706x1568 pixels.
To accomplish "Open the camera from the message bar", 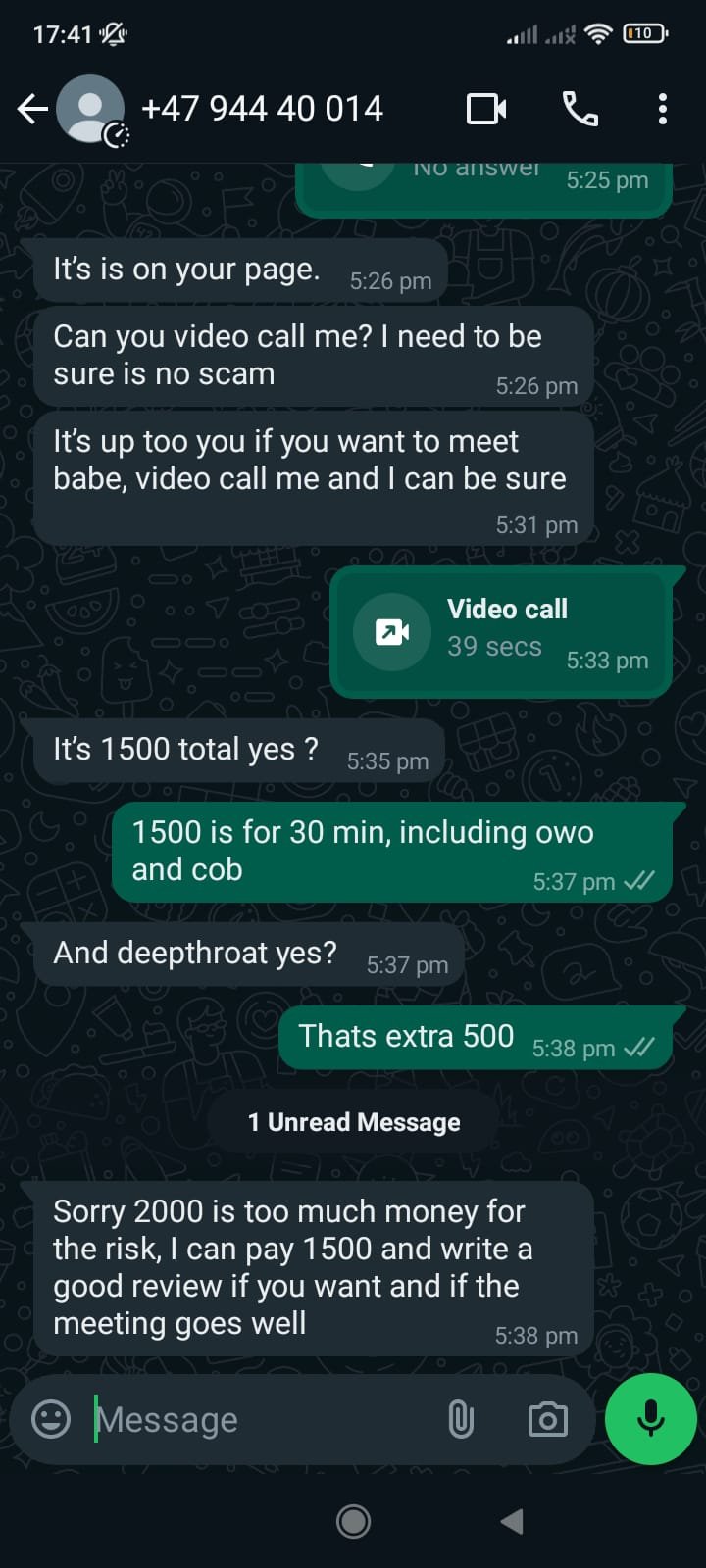I will [547, 1419].
